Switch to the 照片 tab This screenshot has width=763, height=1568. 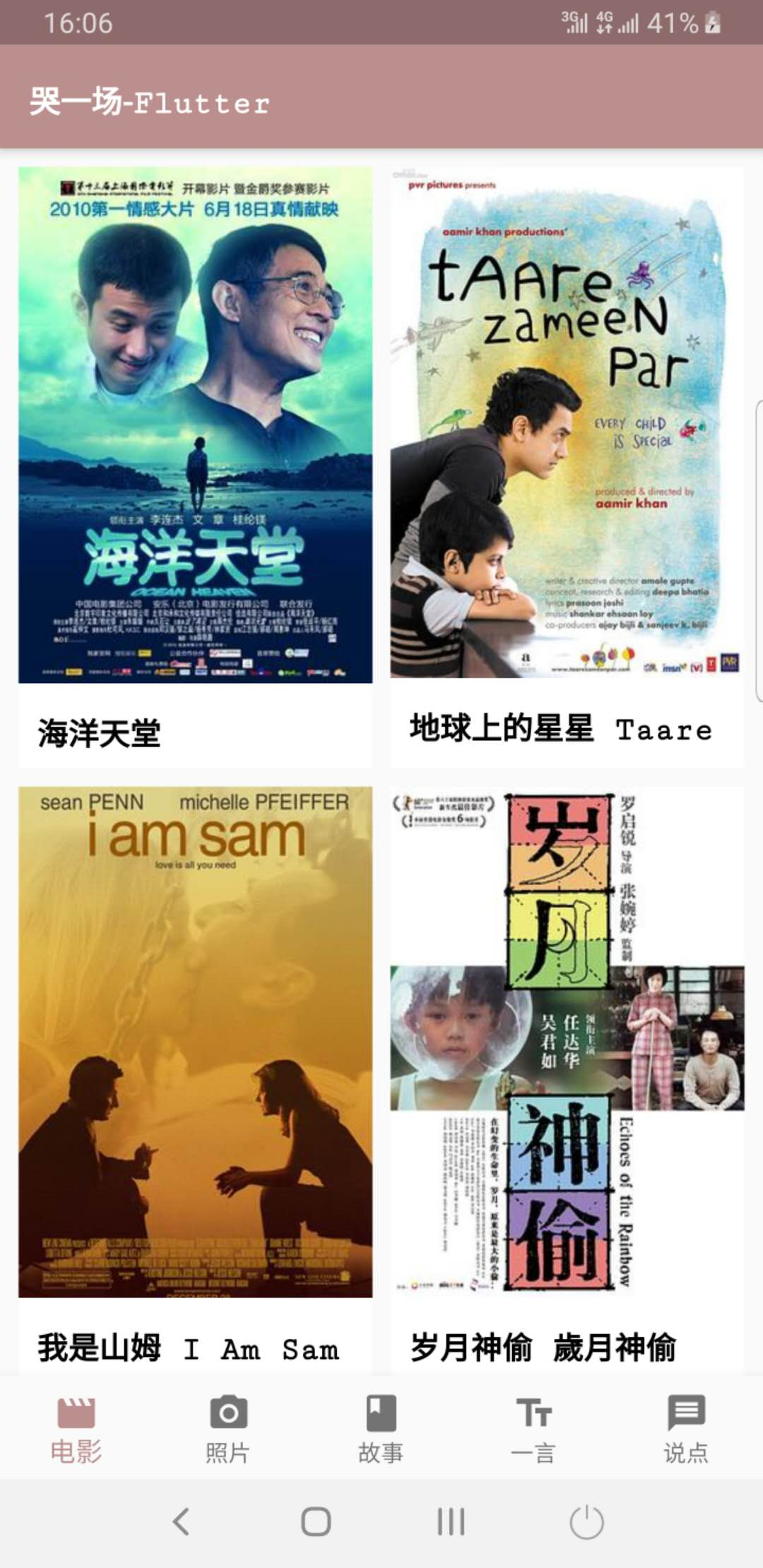228,1428
